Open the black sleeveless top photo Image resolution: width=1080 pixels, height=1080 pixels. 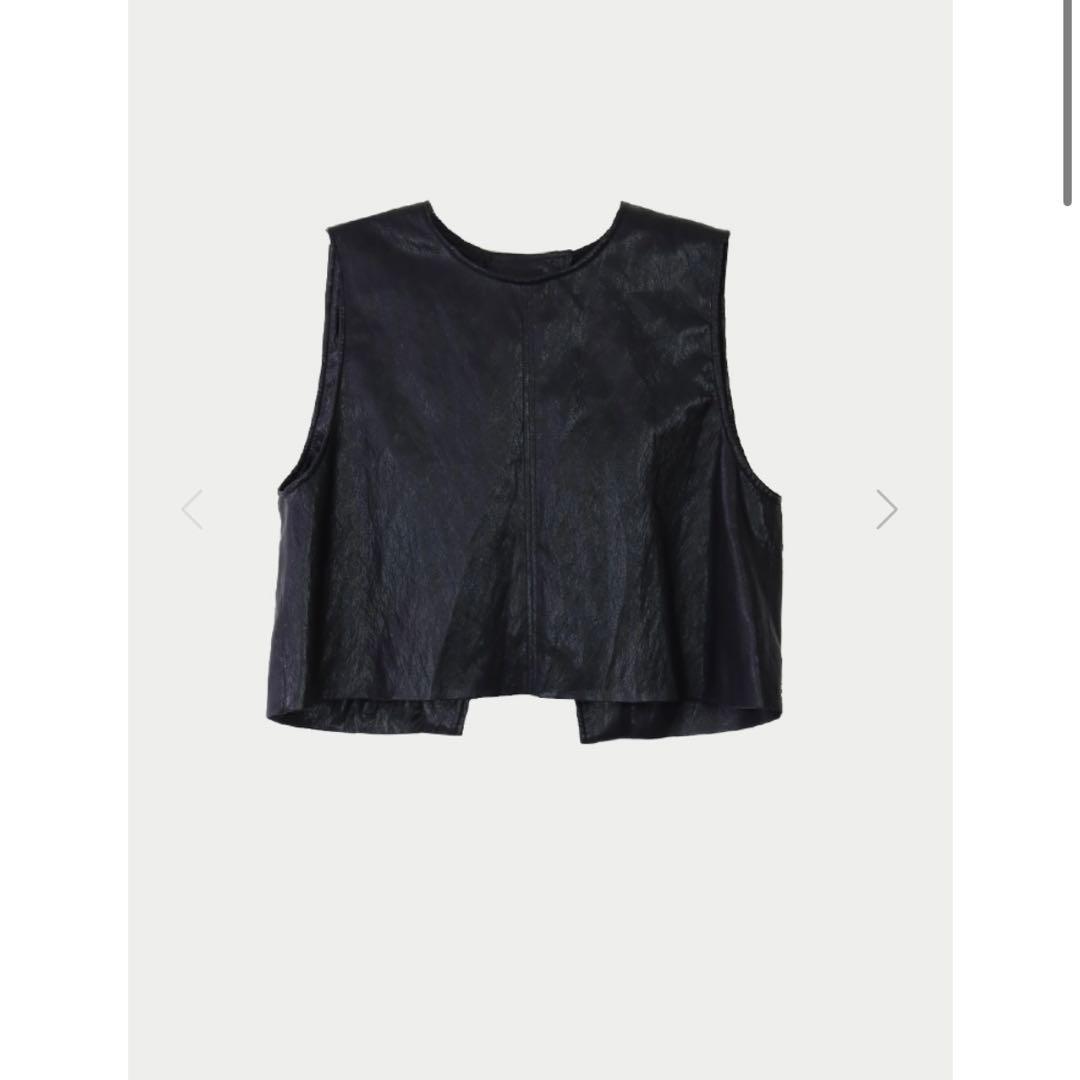coord(525,470)
